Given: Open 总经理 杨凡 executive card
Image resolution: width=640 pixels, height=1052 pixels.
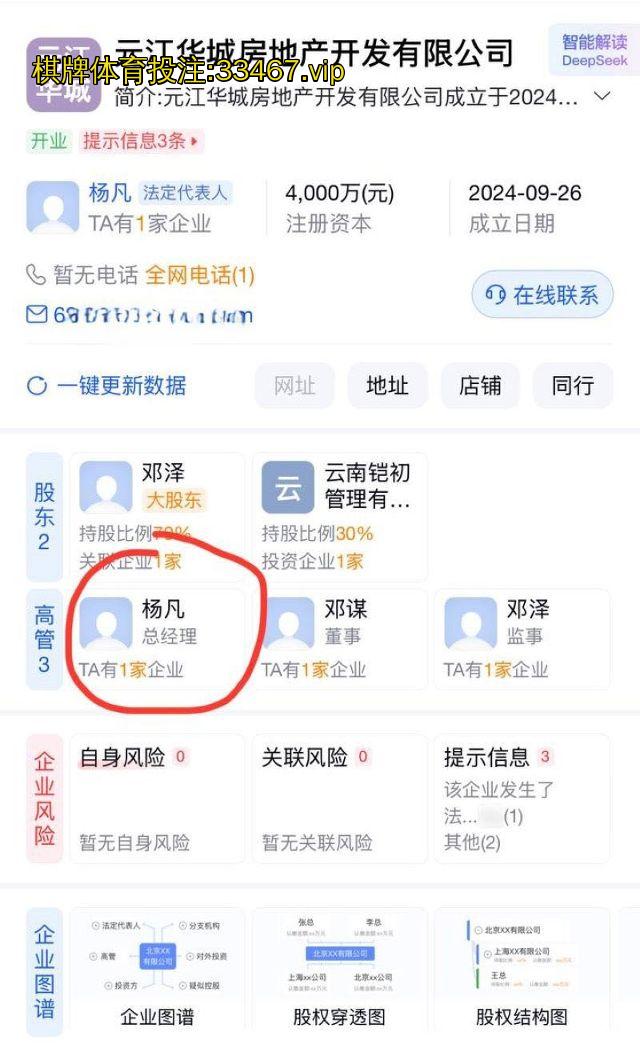Looking at the screenshot, I should [x=157, y=638].
